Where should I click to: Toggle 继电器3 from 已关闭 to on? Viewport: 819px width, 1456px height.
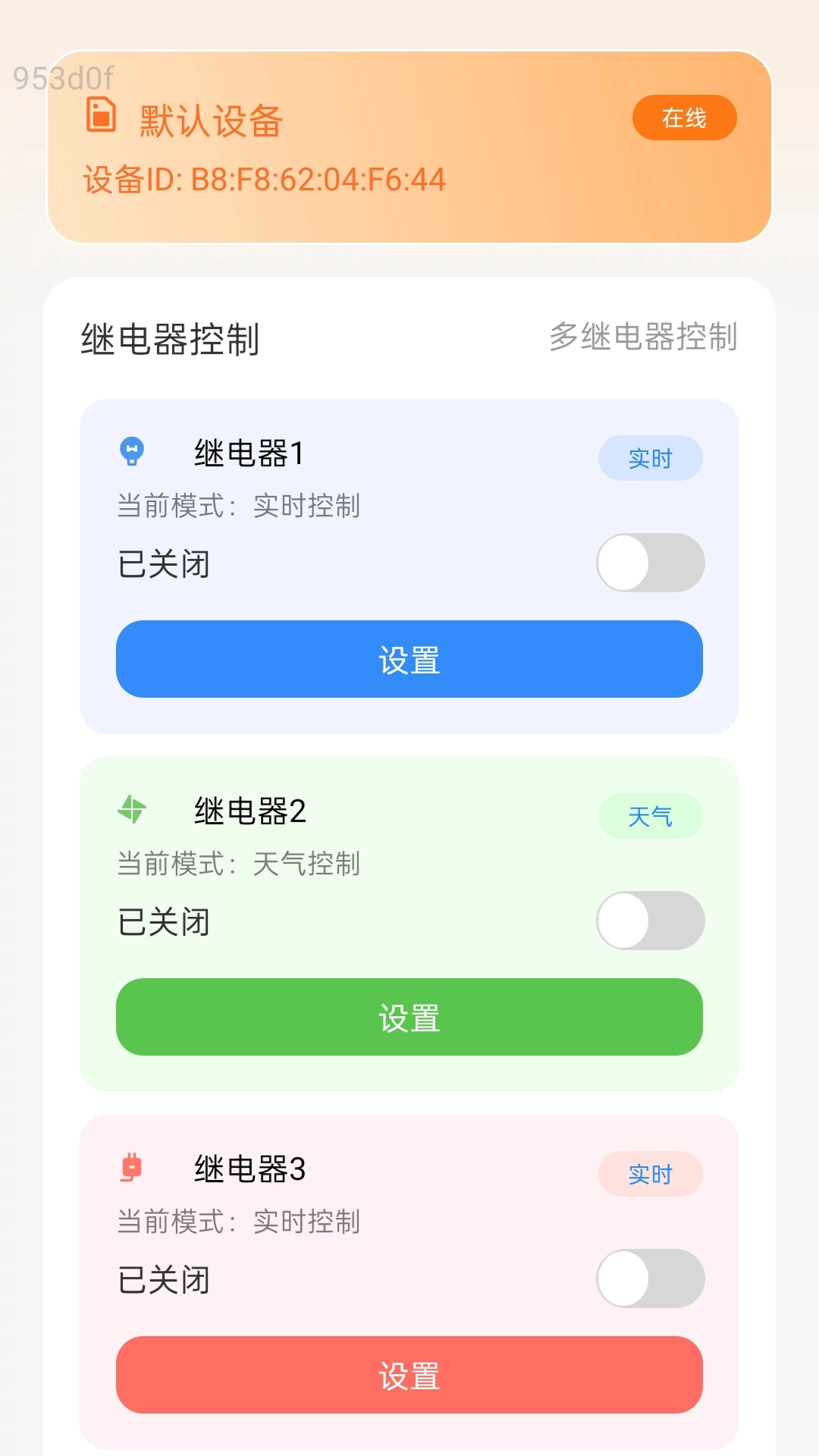[650, 1279]
